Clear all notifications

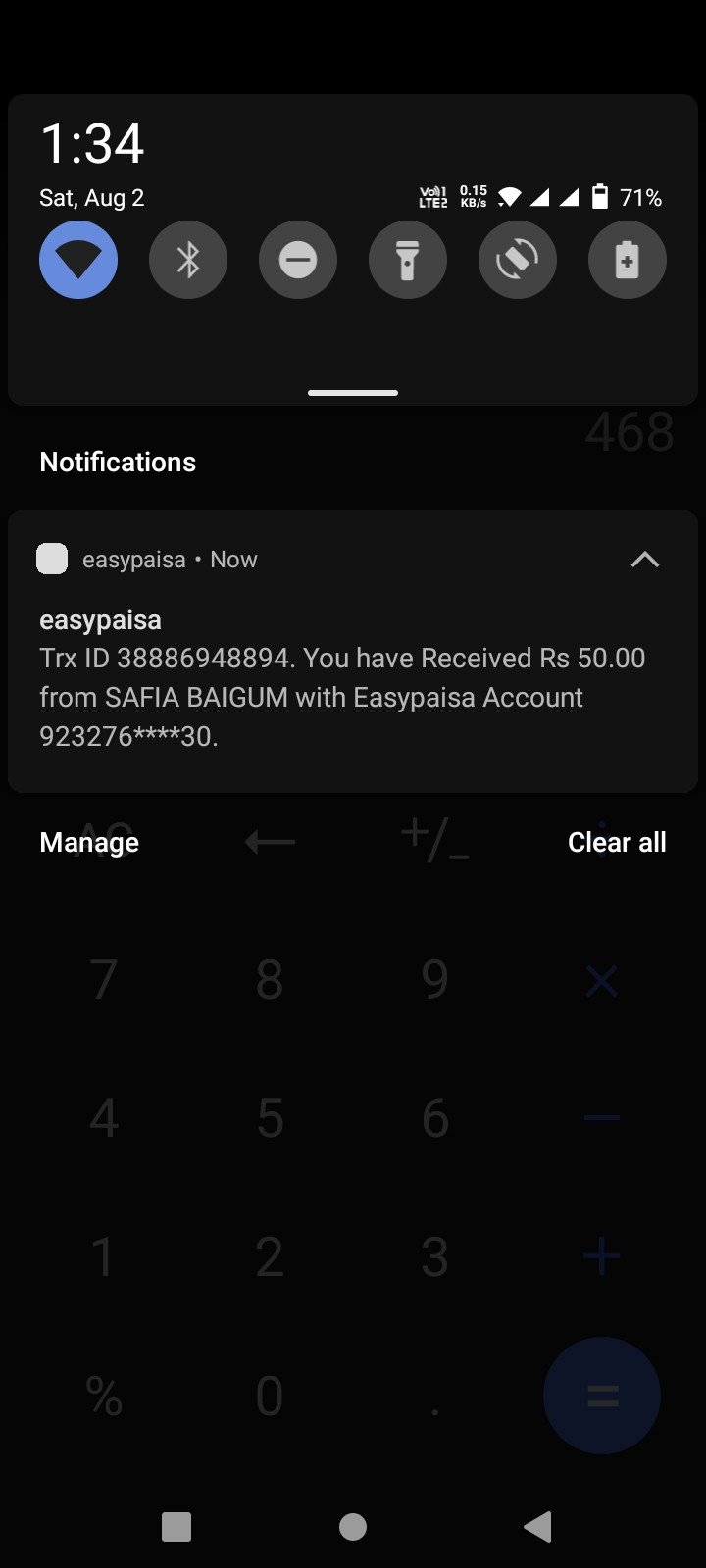pos(617,842)
